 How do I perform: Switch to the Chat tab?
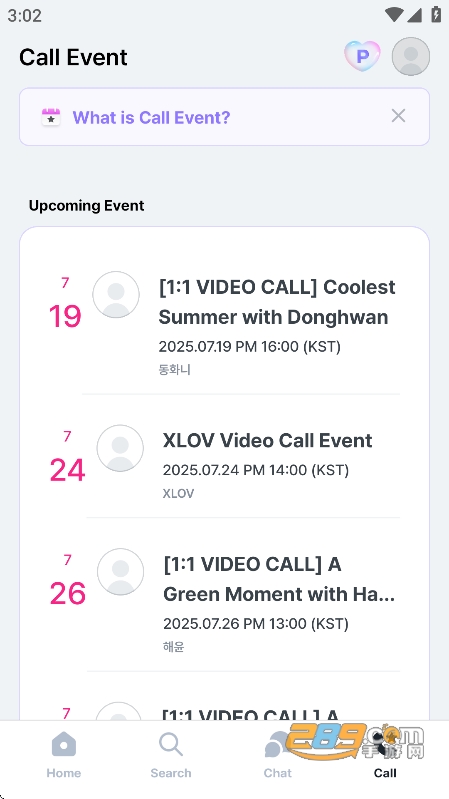(278, 755)
